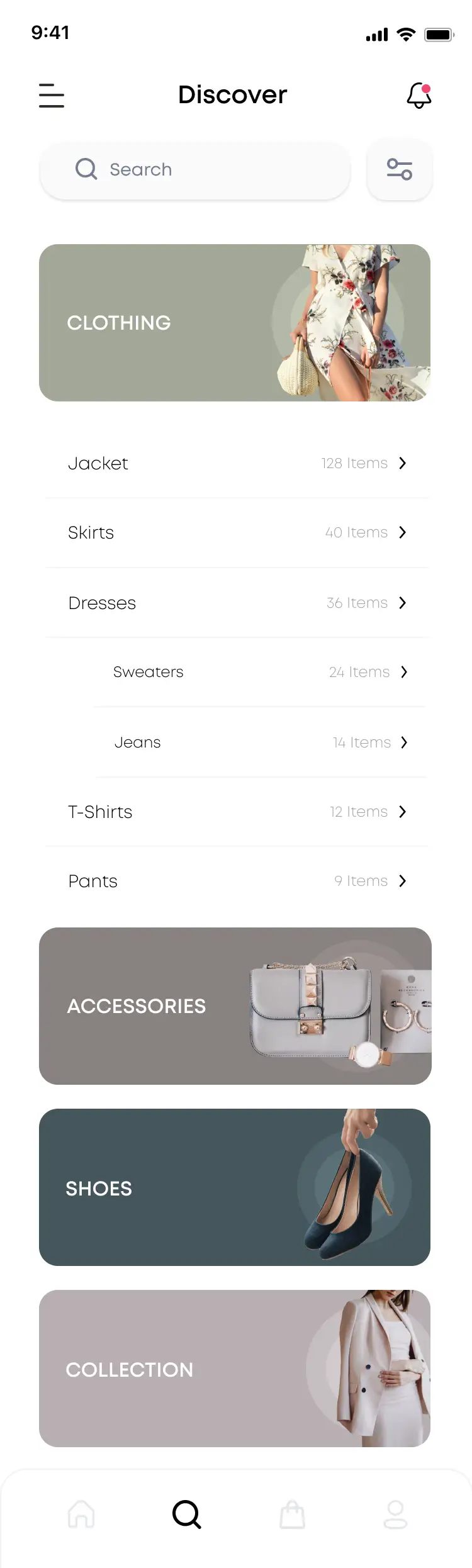This screenshot has height=1568, width=472.
Task: Select the search tab in bottom navigation
Action: pyautogui.click(x=187, y=1514)
